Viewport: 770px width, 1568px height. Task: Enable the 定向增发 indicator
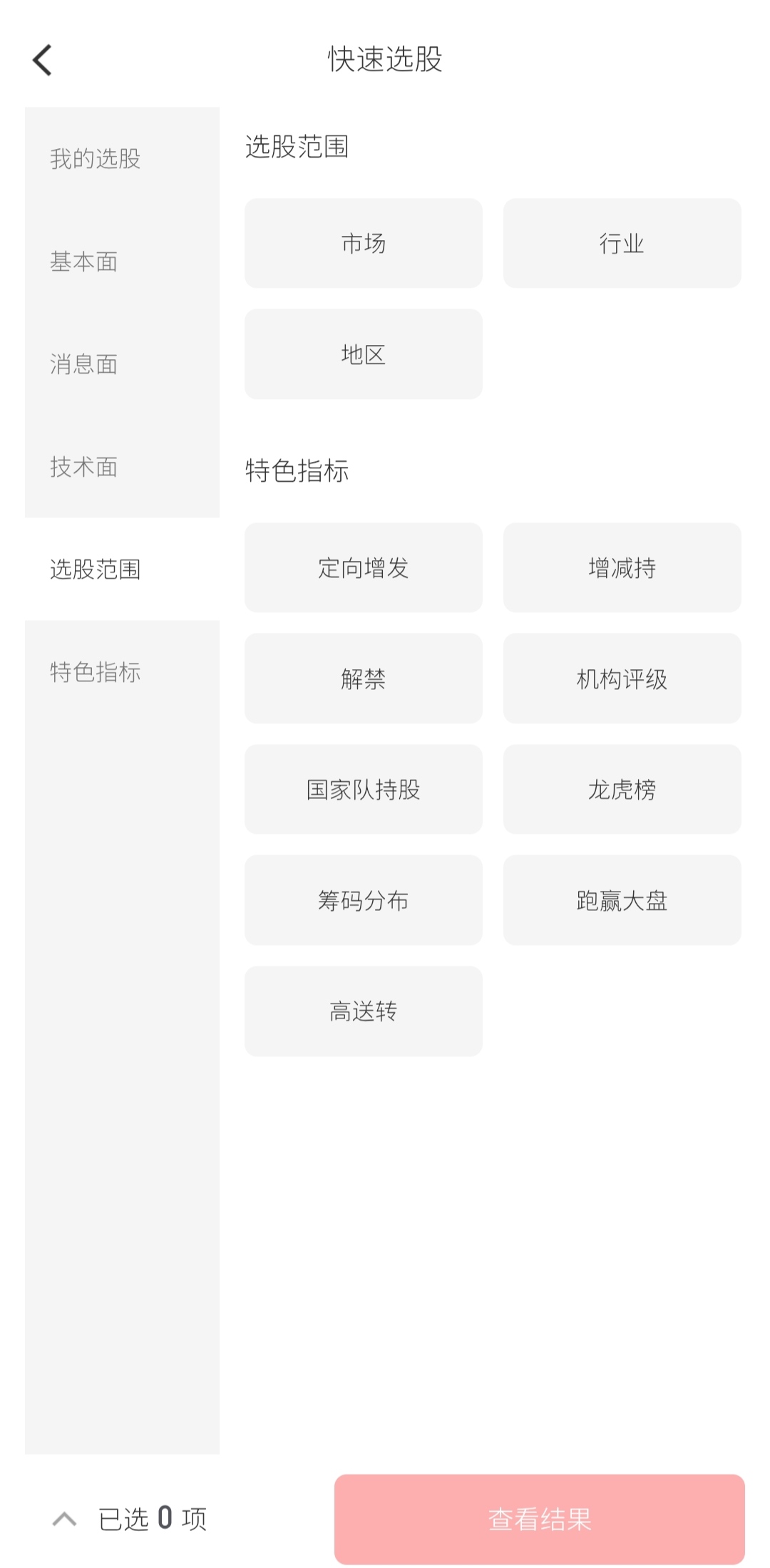(363, 567)
